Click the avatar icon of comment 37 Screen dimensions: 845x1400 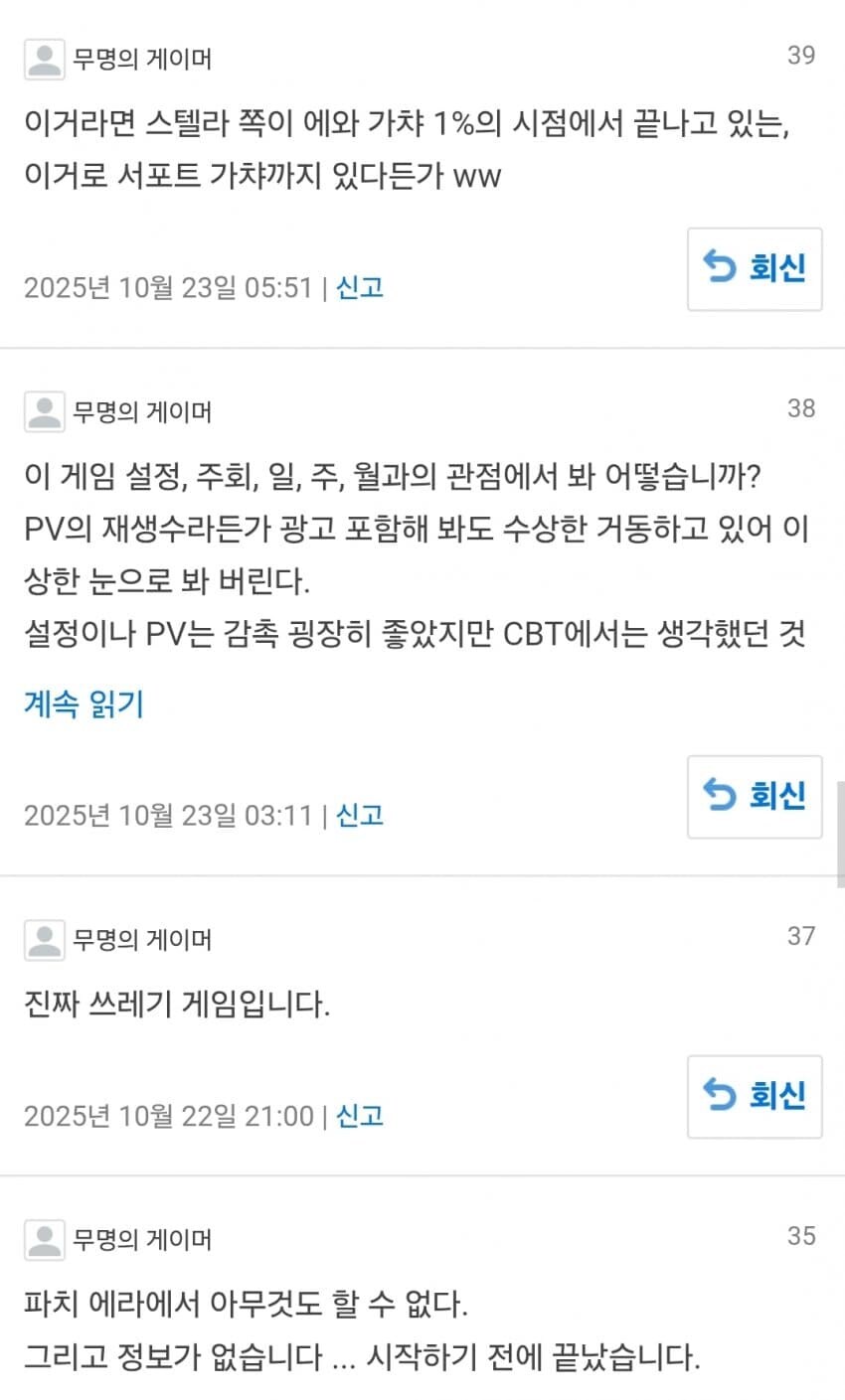click(x=44, y=939)
